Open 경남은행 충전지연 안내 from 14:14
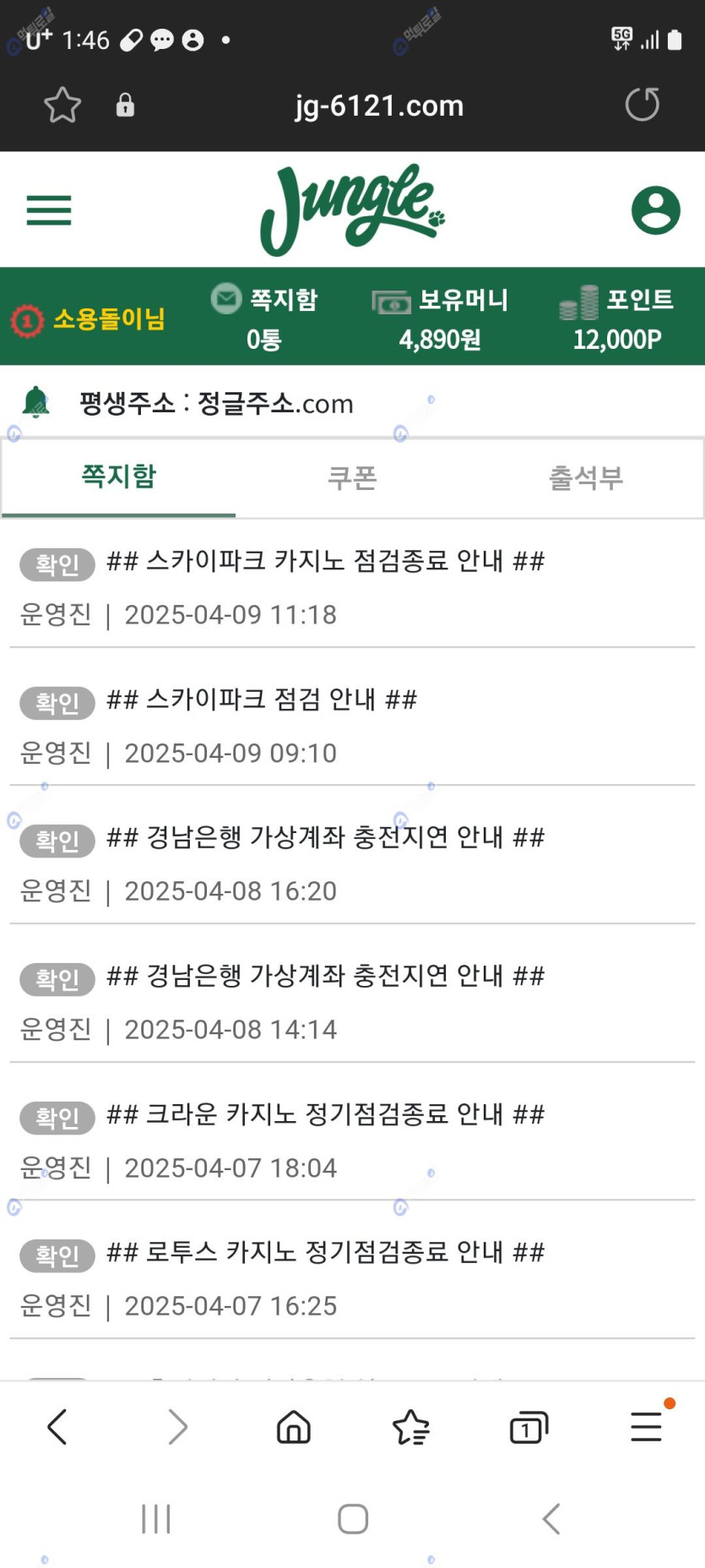 325,976
